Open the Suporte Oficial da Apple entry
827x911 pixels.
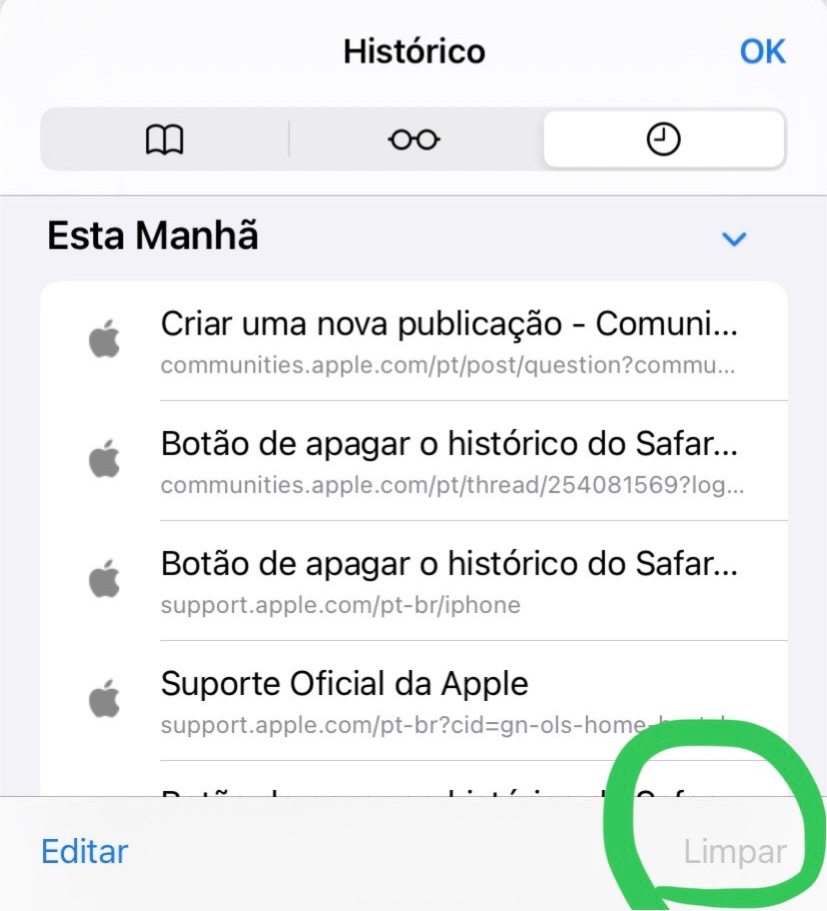pos(414,701)
